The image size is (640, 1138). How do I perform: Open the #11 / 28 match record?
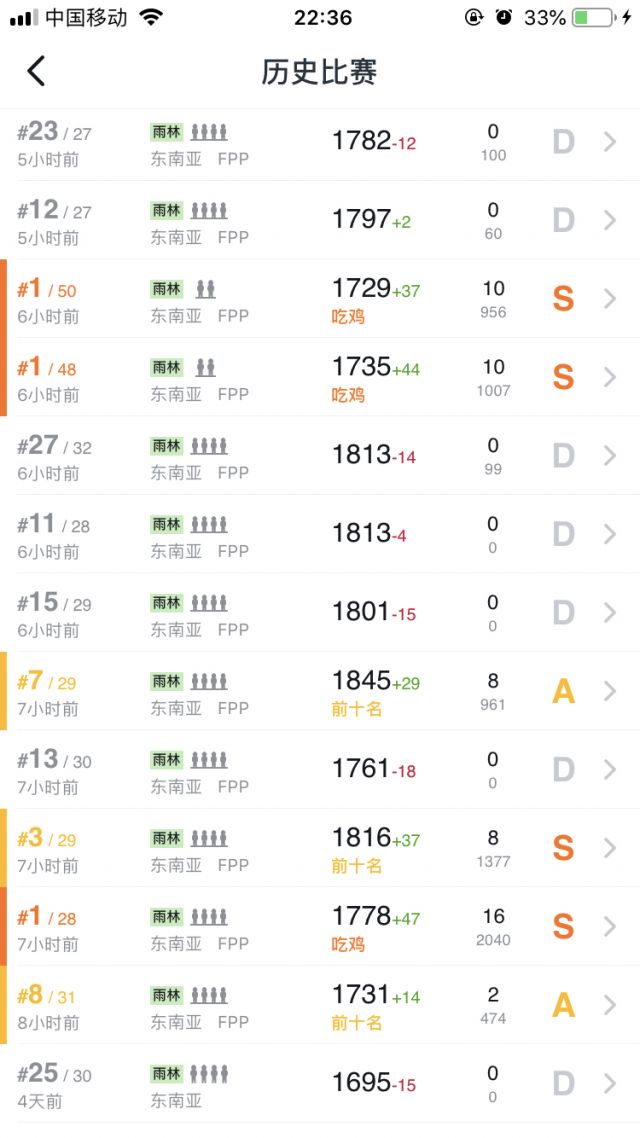pyautogui.click(x=320, y=533)
